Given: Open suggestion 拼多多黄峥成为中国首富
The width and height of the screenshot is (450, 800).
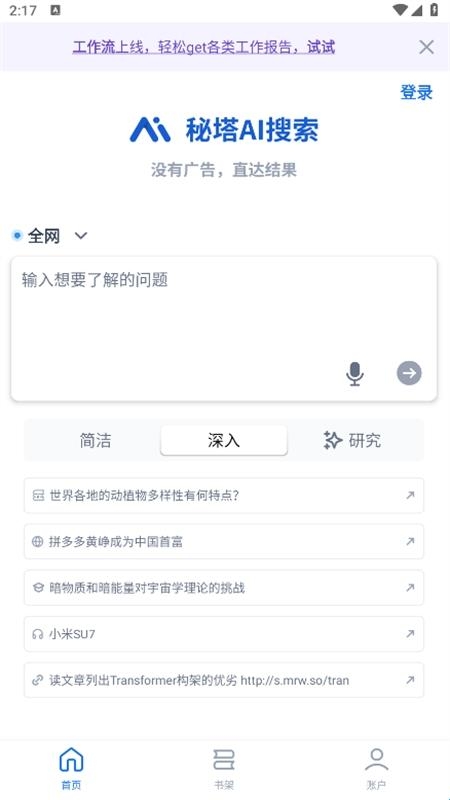Looking at the screenshot, I should click(x=224, y=541).
